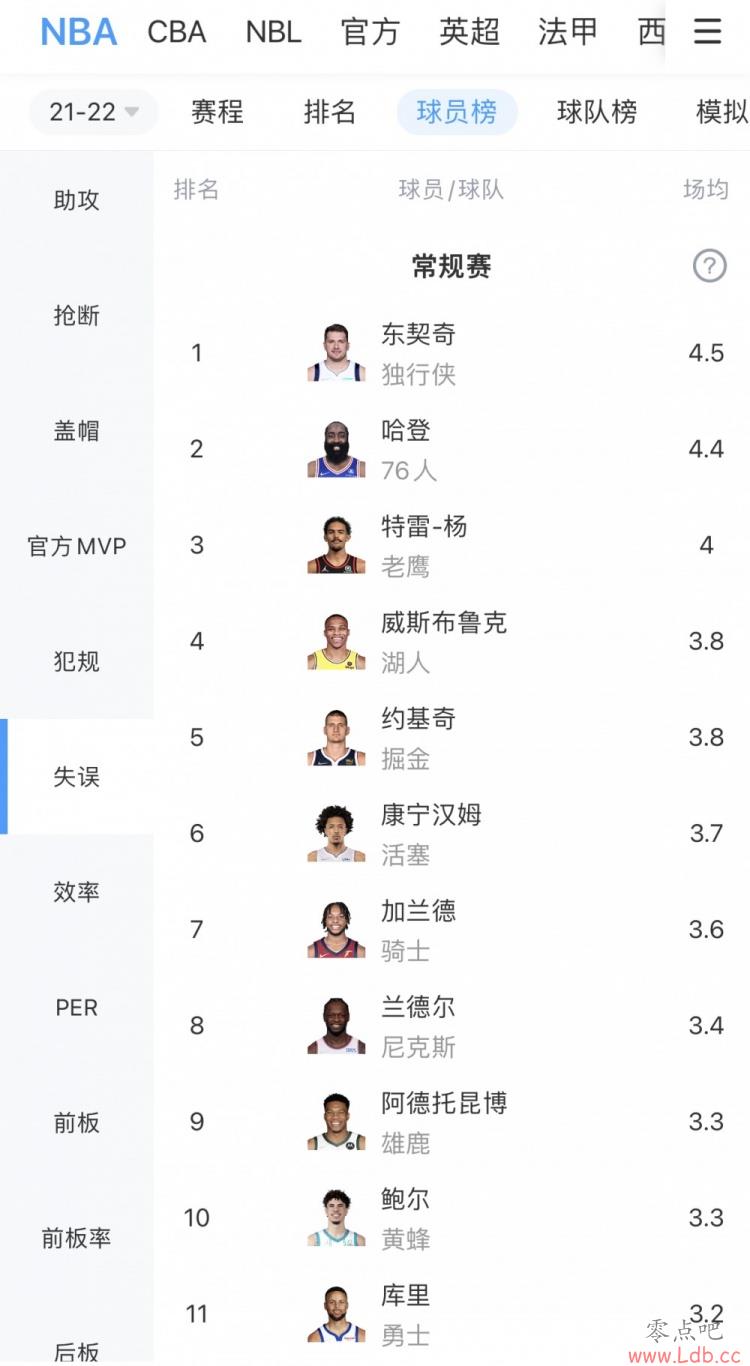Viewport: 750px width, 1366px height.
Task: Tap the question mark help icon
Action: [709, 266]
